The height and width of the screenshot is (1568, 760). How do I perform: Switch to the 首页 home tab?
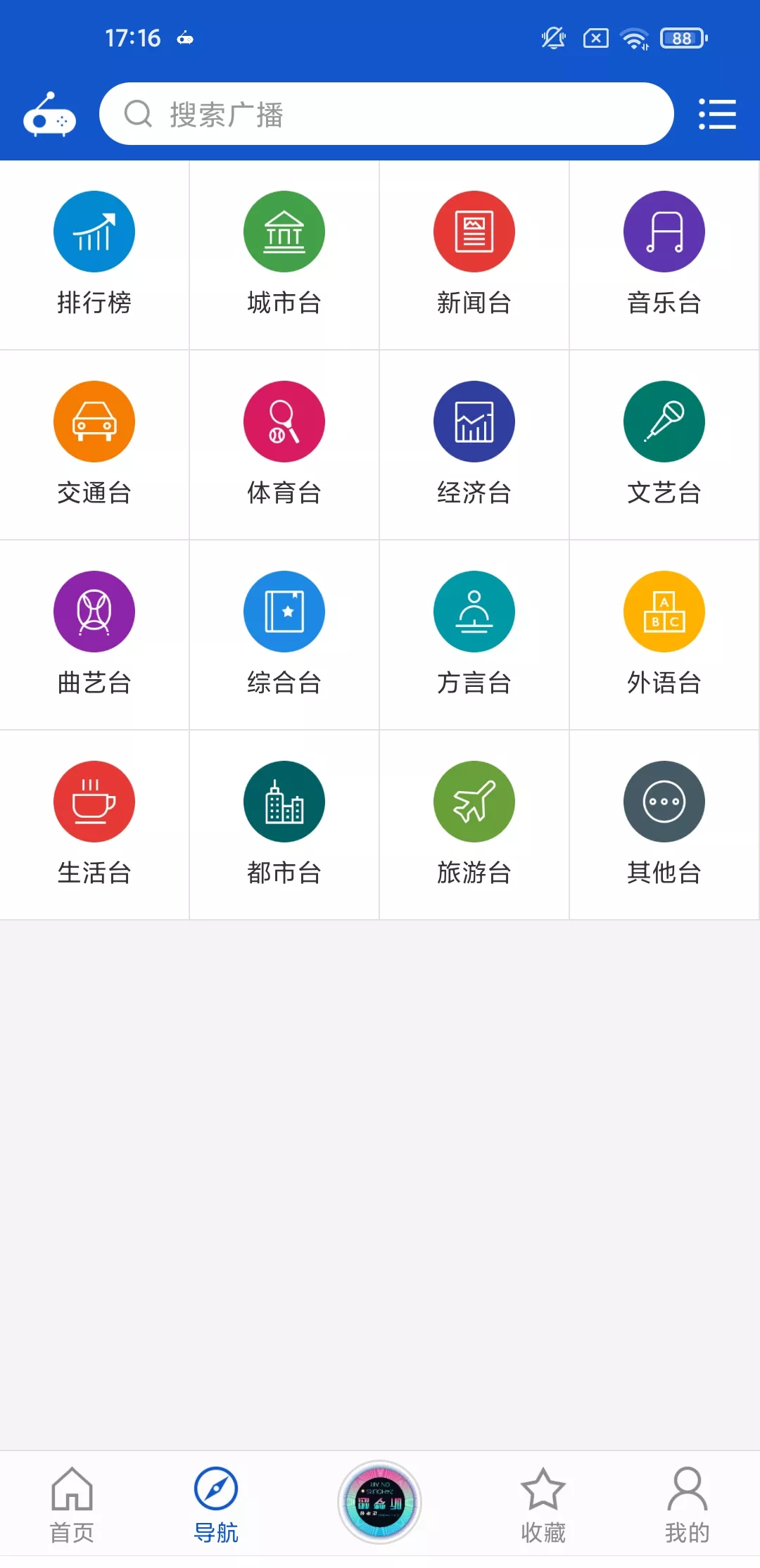point(72,1505)
